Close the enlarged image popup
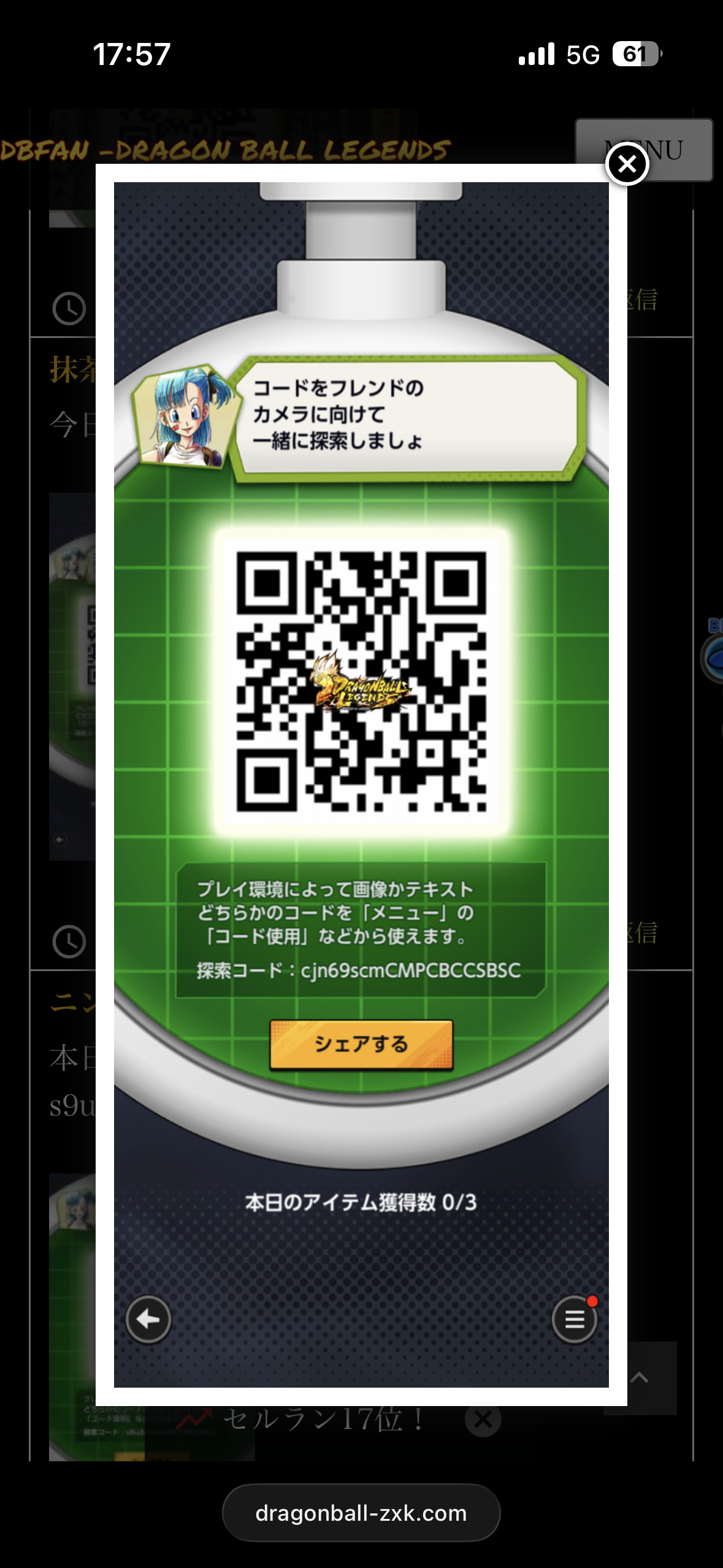 627,164
